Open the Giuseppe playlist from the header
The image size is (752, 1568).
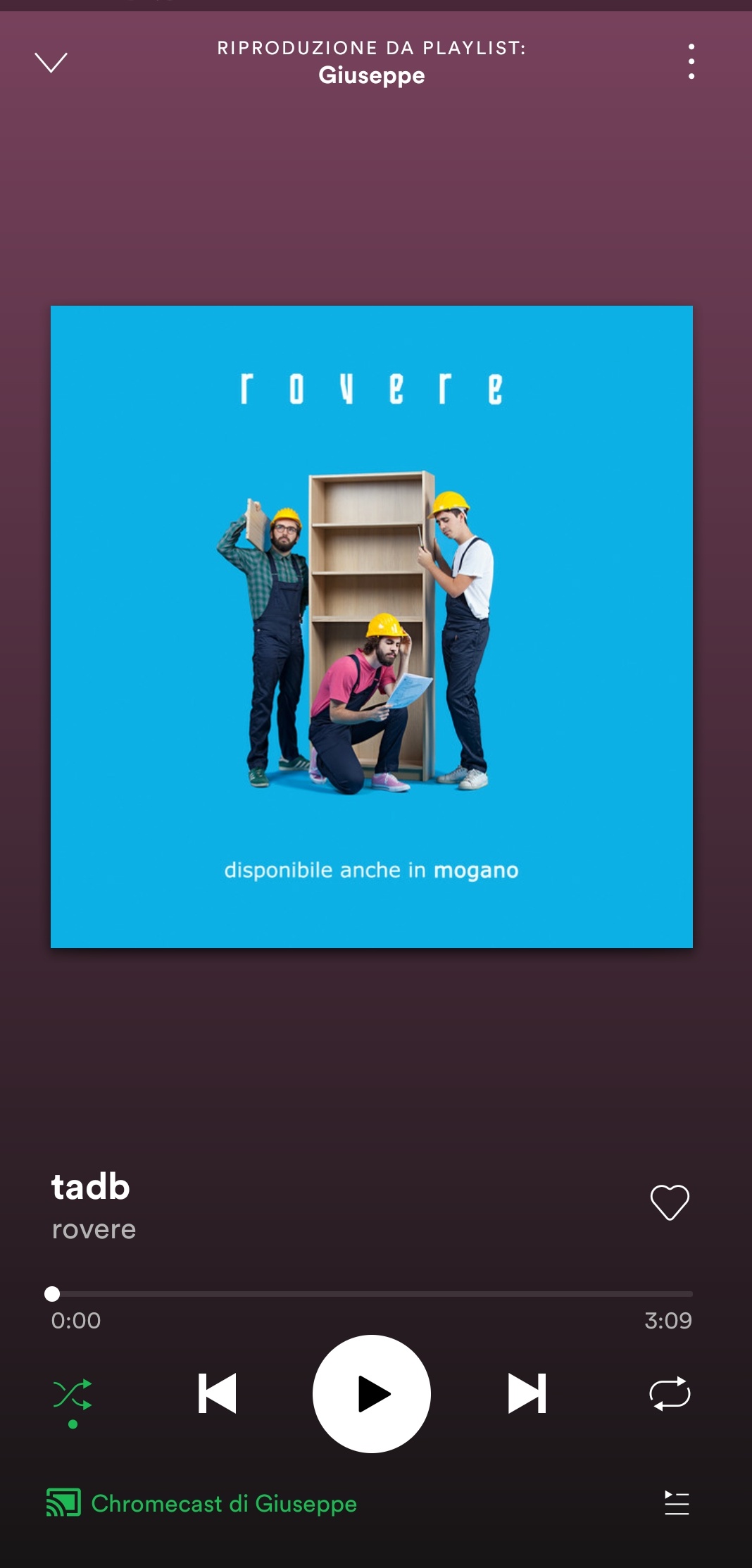pos(372,75)
